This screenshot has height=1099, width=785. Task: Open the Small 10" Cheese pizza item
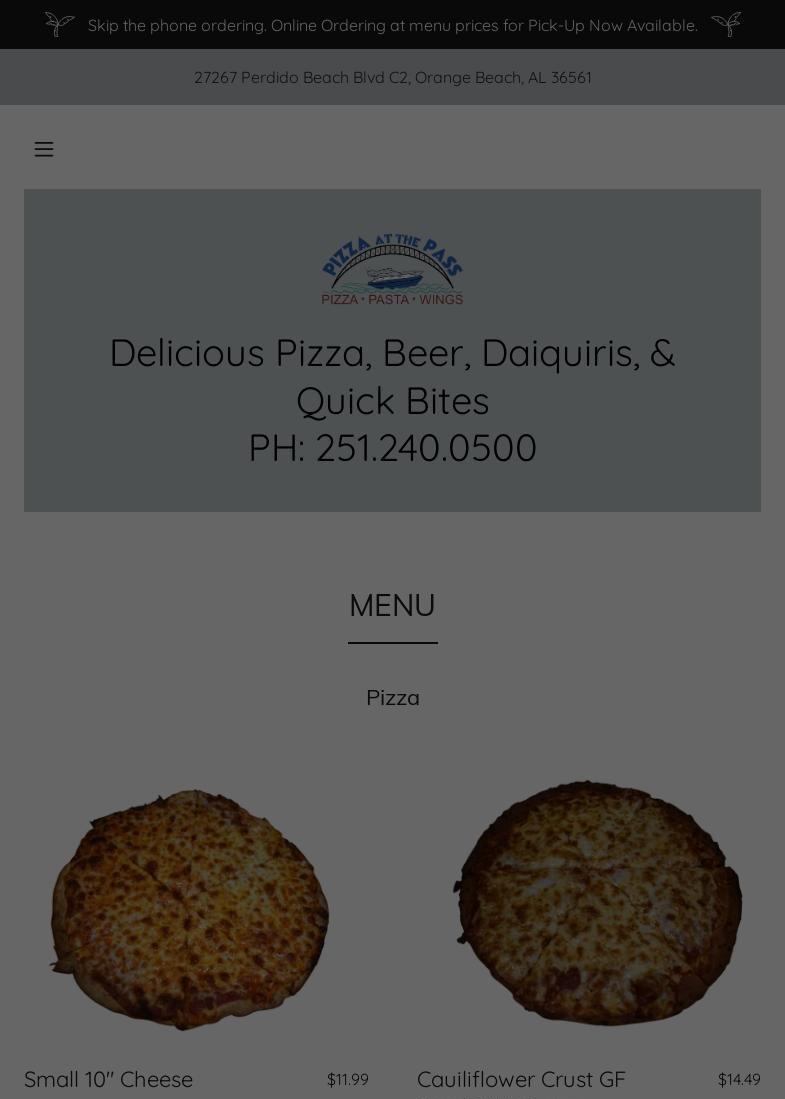pyautogui.click(x=108, y=1079)
